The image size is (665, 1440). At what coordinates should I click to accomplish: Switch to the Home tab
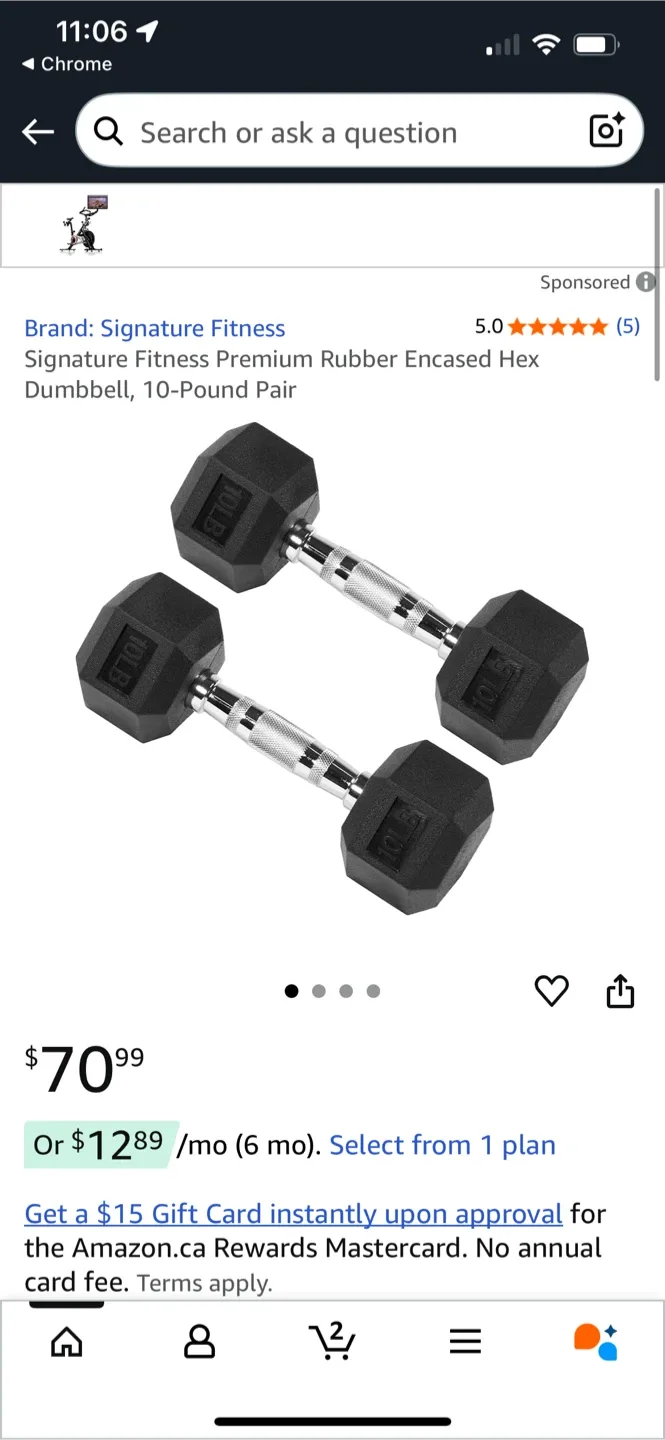coord(66,1342)
